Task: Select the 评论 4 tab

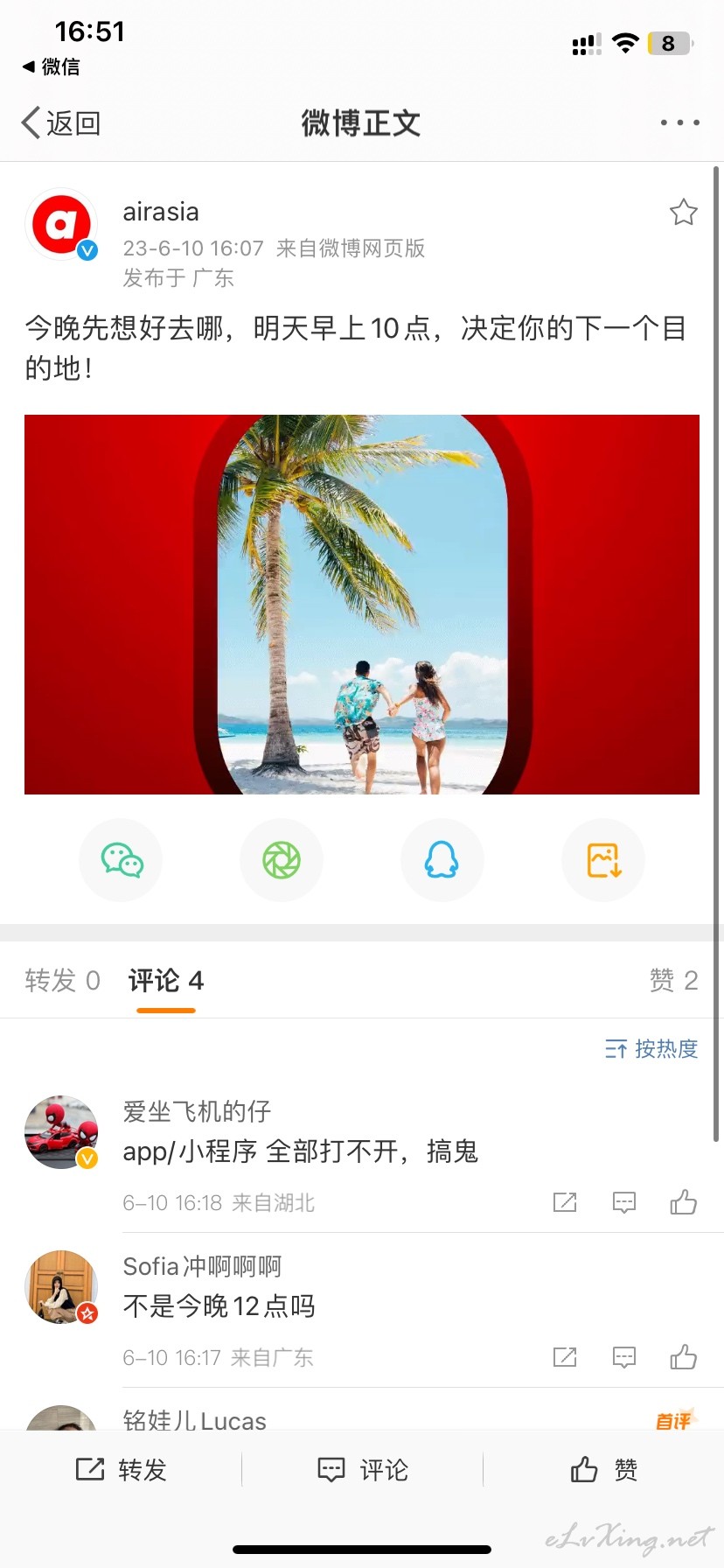Action: click(x=166, y=981)
